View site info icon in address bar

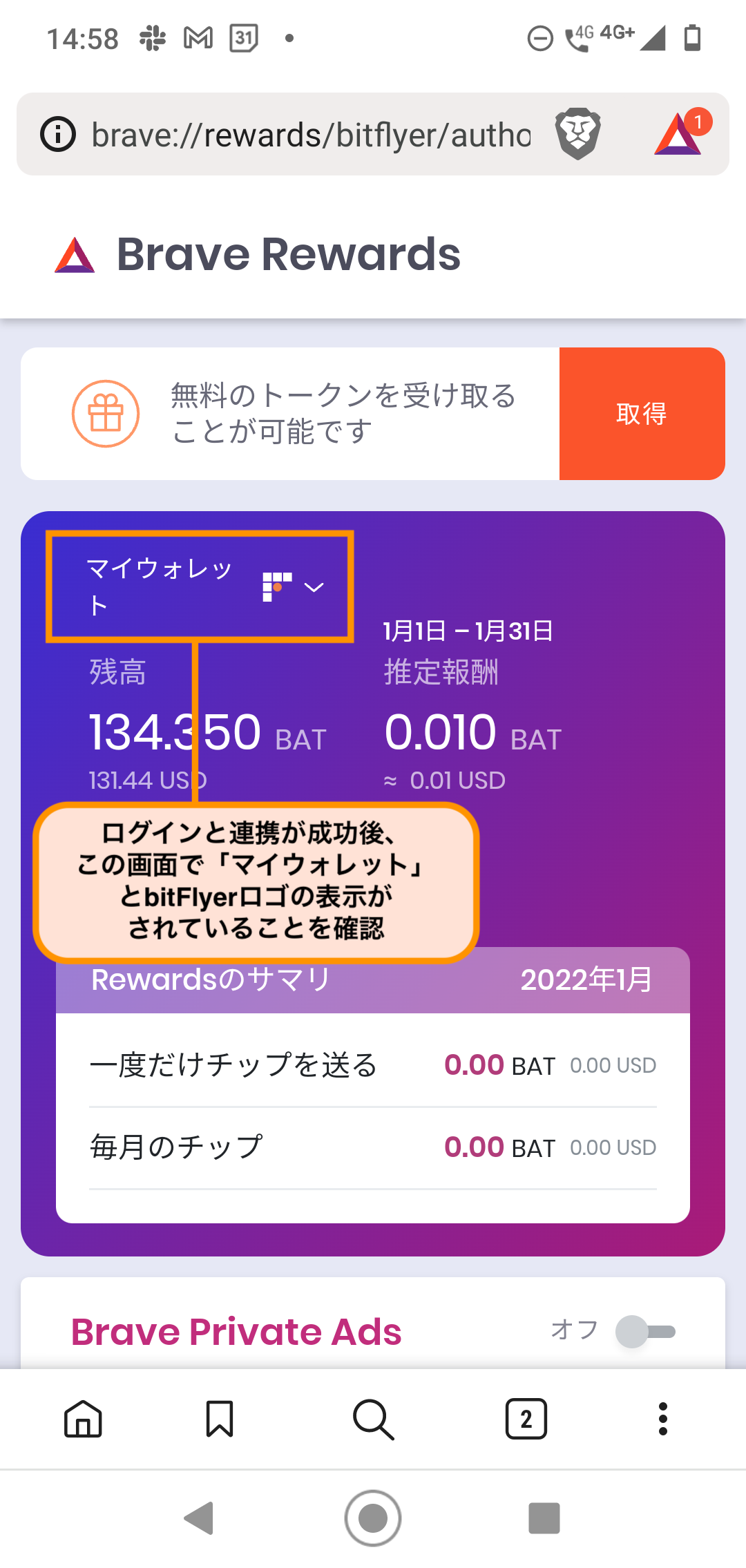click(x=58, y=134)
